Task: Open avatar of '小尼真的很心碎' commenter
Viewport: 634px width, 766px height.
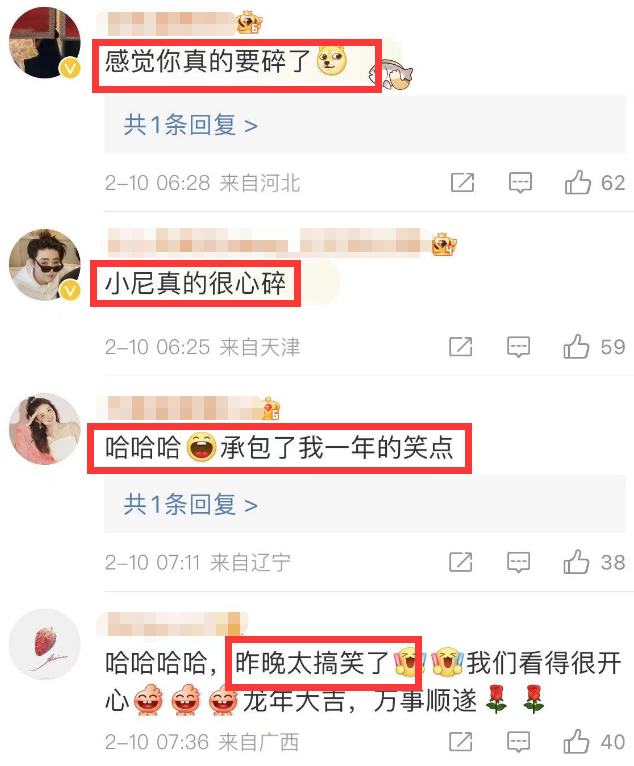Action: click(x=44, y=270)
